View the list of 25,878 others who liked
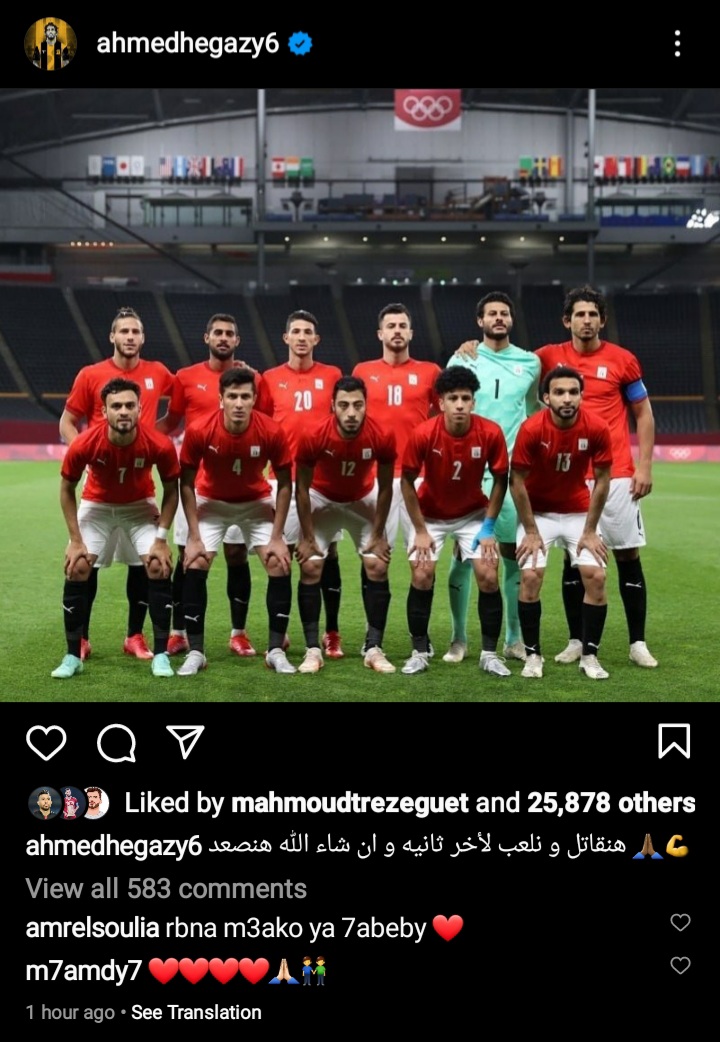Image resolution: width=720 pixels, height=1042 pixels. point(610,802)
